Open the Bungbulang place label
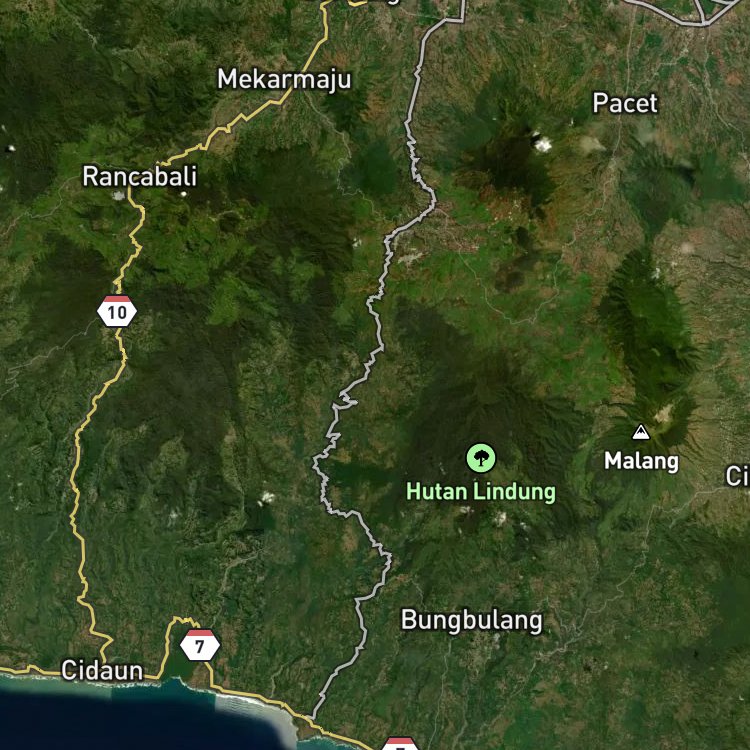Image resolution: width=750 pixels, height=750 pixels. 471,620
